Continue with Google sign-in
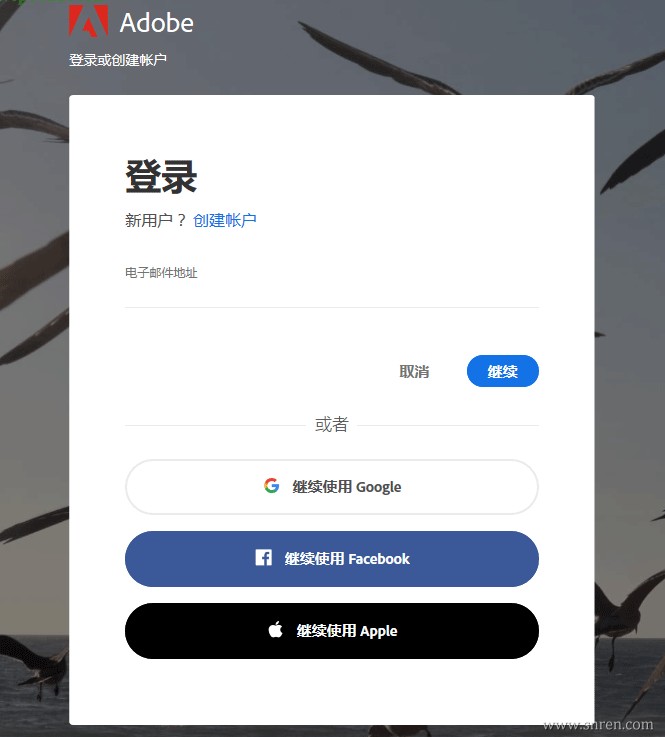 pyautogui.click(x=331, y=487)
